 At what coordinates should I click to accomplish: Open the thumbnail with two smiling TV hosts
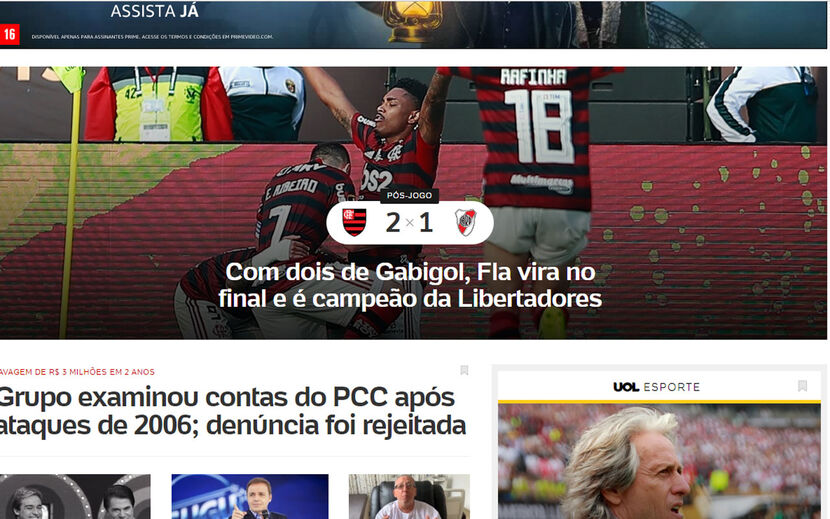(75, 496)
